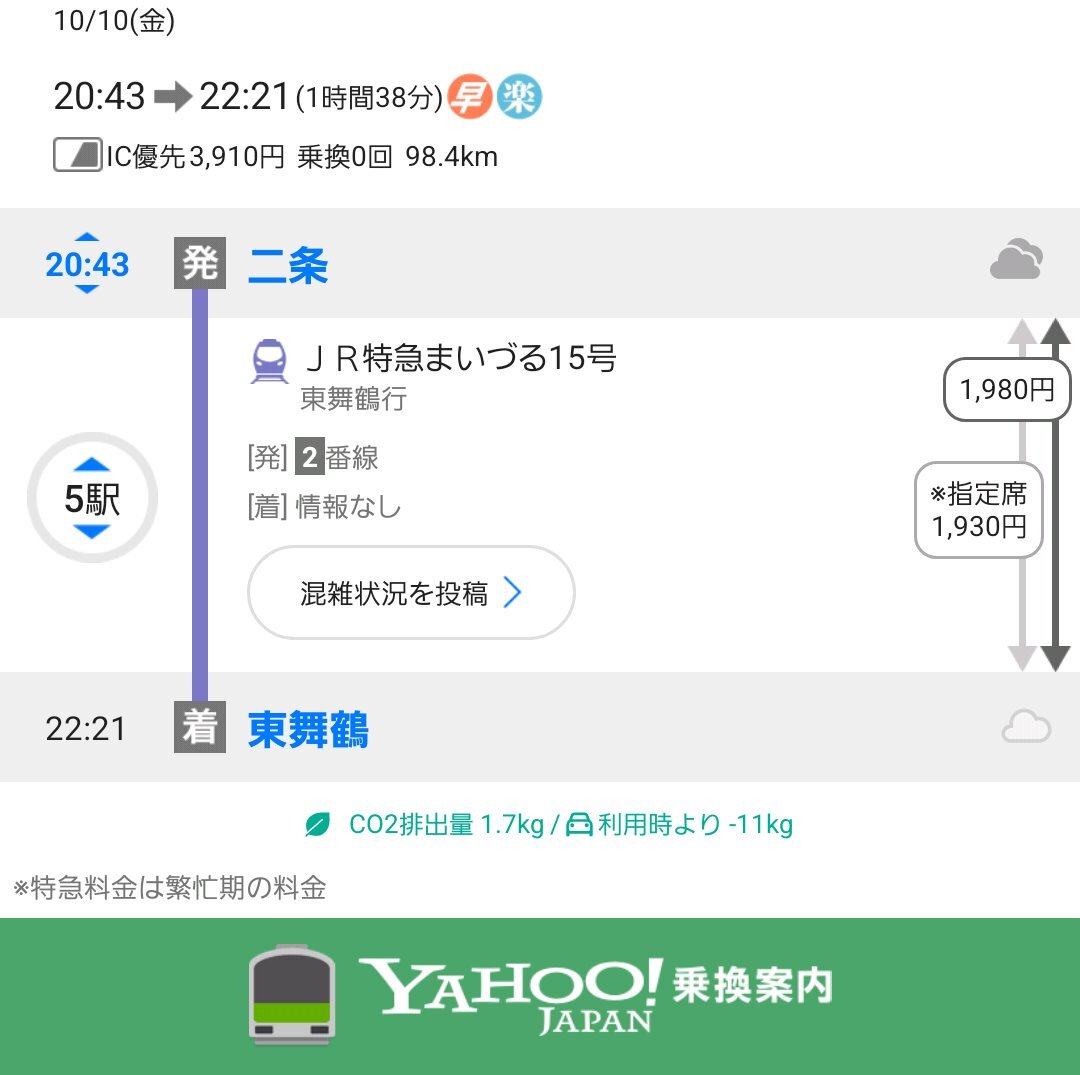The image size is (1080, 1075).
Task: Expand the 5駅 intermediate stops list
Action: click(x=92, y=497)
